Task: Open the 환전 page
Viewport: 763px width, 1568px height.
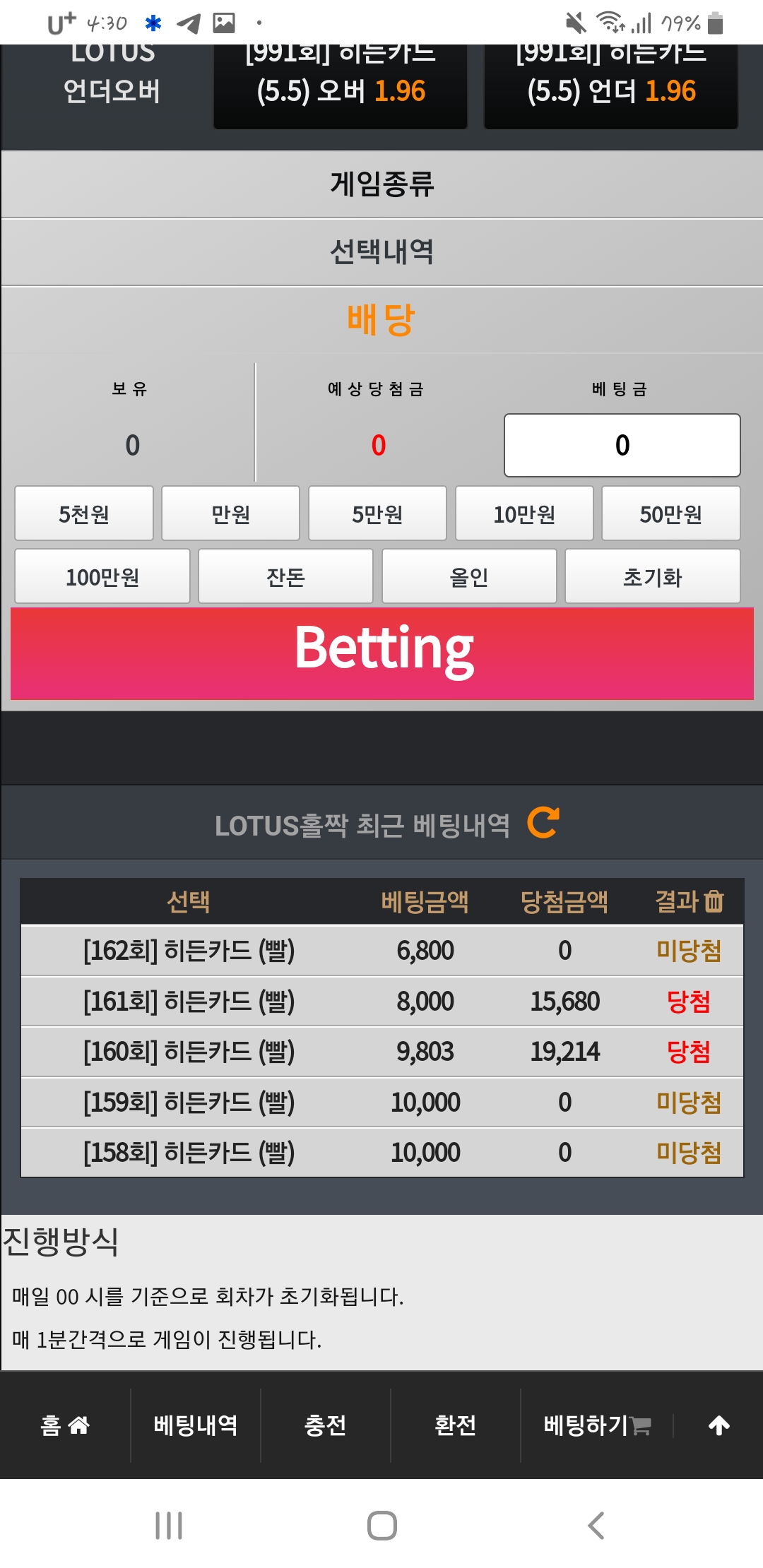Action: [455, 1425]
